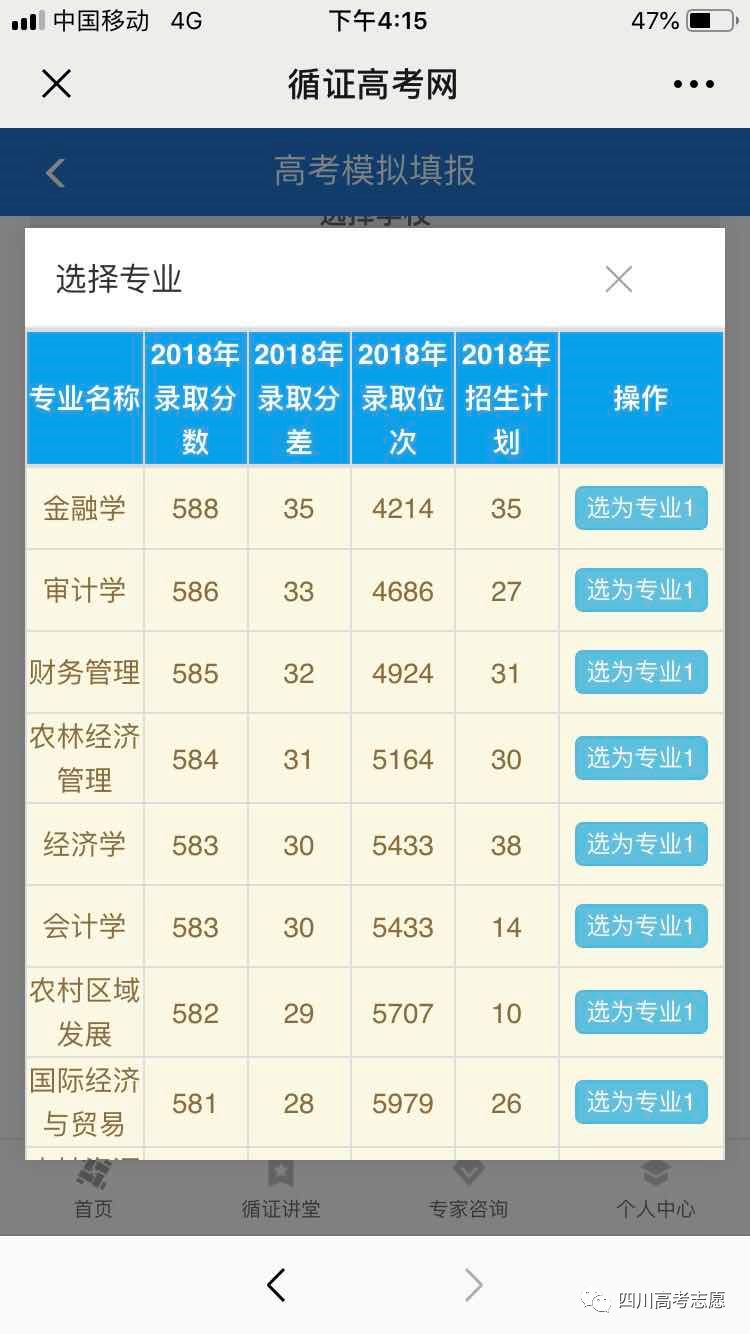The height and width of the screenshot is (1334, 750).
Task: Select 金融学 as 专业1
Action: pyautogui.click(x=641, y=508)
